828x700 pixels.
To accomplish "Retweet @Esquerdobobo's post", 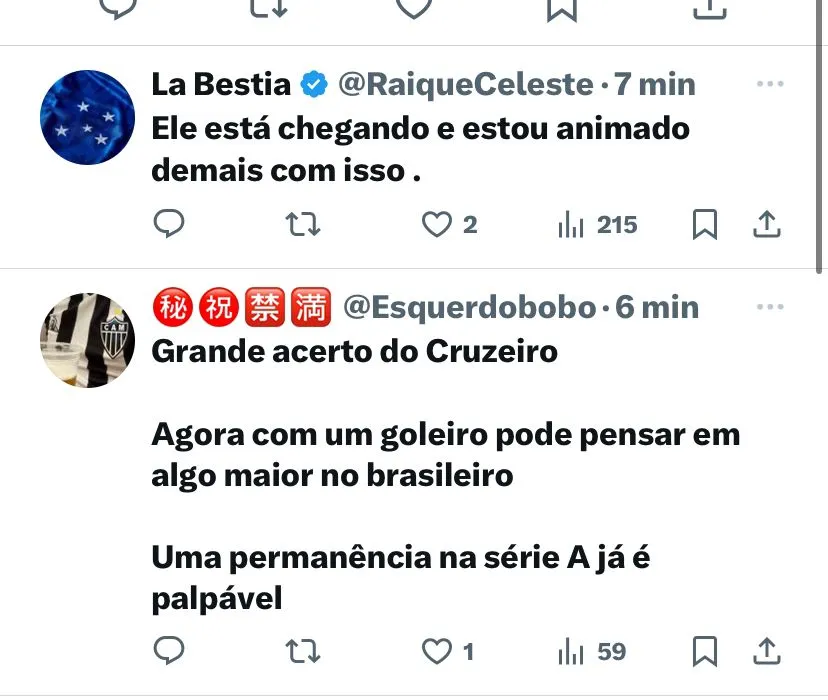I will coord(302,652).
